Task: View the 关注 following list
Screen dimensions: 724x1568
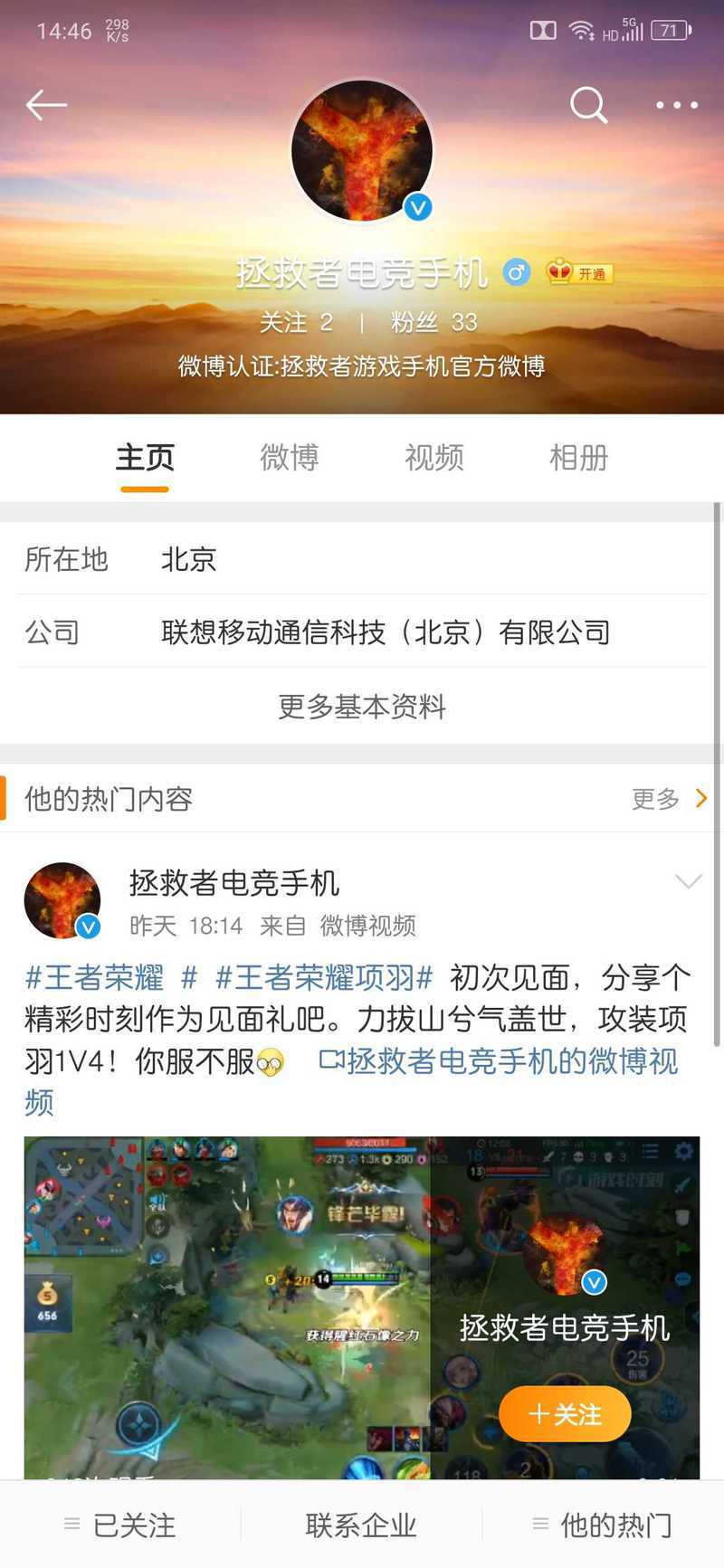Action: pyautogui.click(x=296, y=322)
